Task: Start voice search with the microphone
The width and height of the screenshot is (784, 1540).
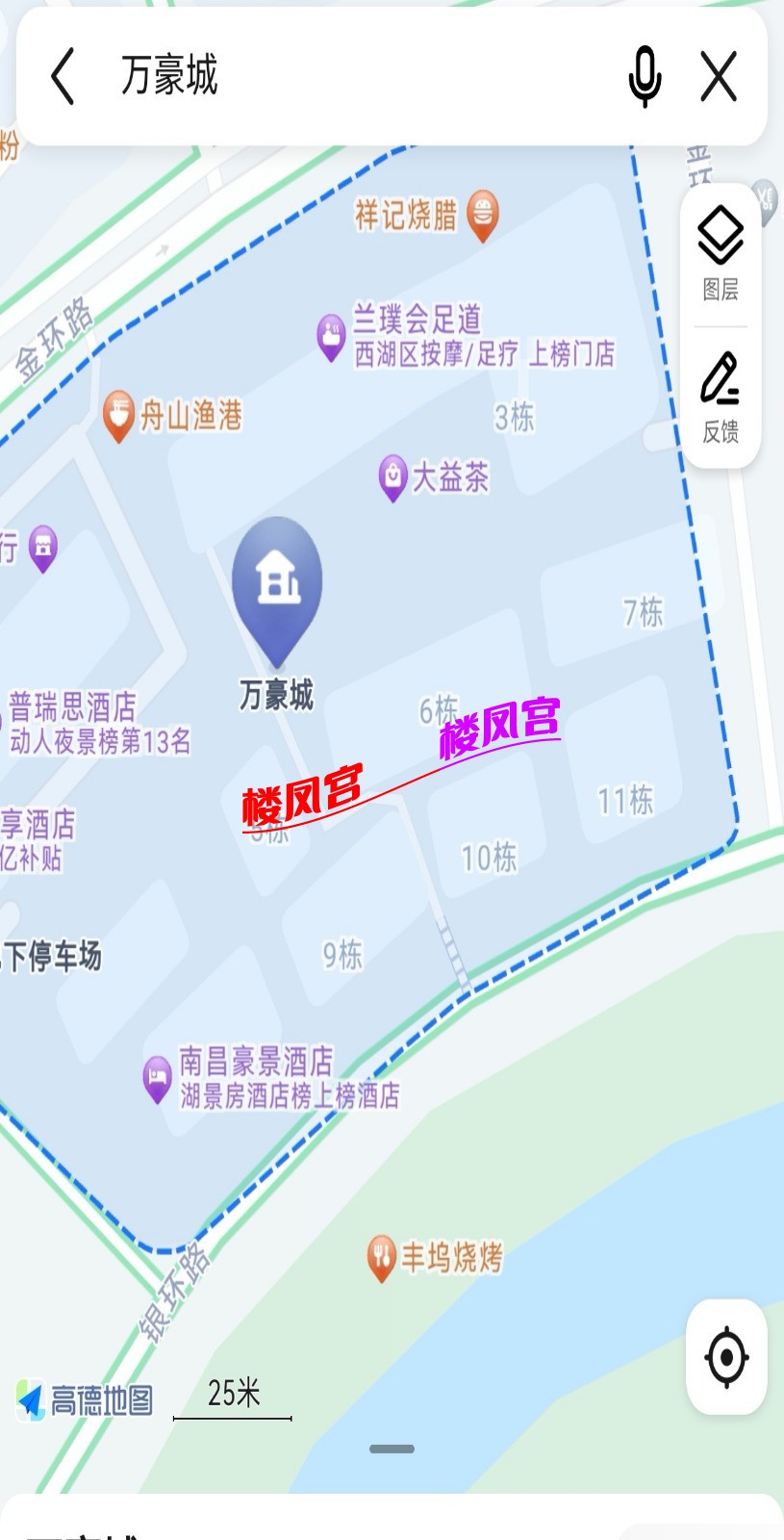Action: click(x=645, y=76)
